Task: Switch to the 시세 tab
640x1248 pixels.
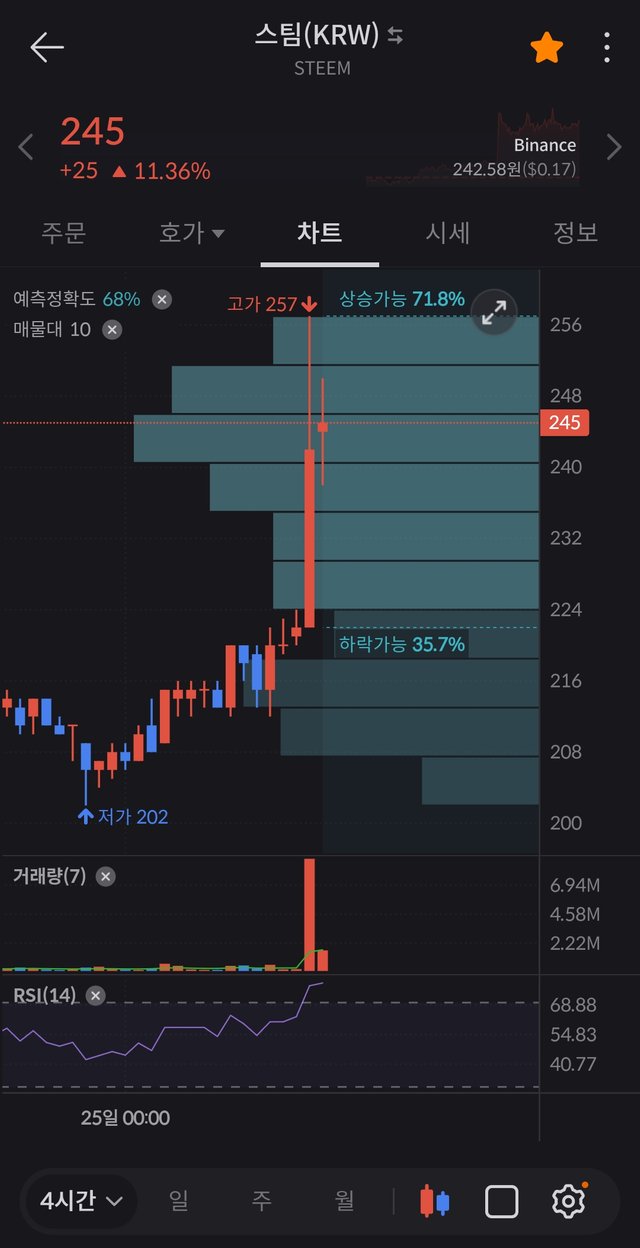Action: [447, 233]
